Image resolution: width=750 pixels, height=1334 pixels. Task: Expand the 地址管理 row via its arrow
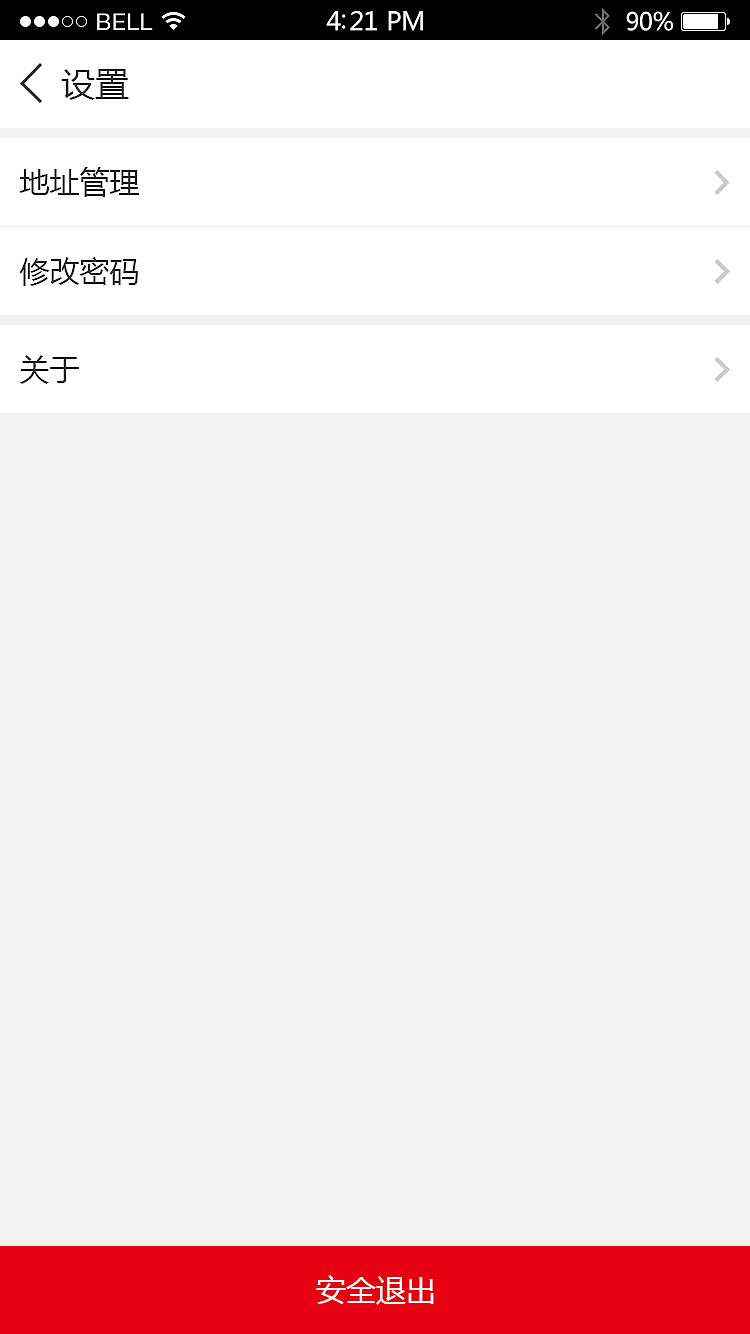point(721,182)
